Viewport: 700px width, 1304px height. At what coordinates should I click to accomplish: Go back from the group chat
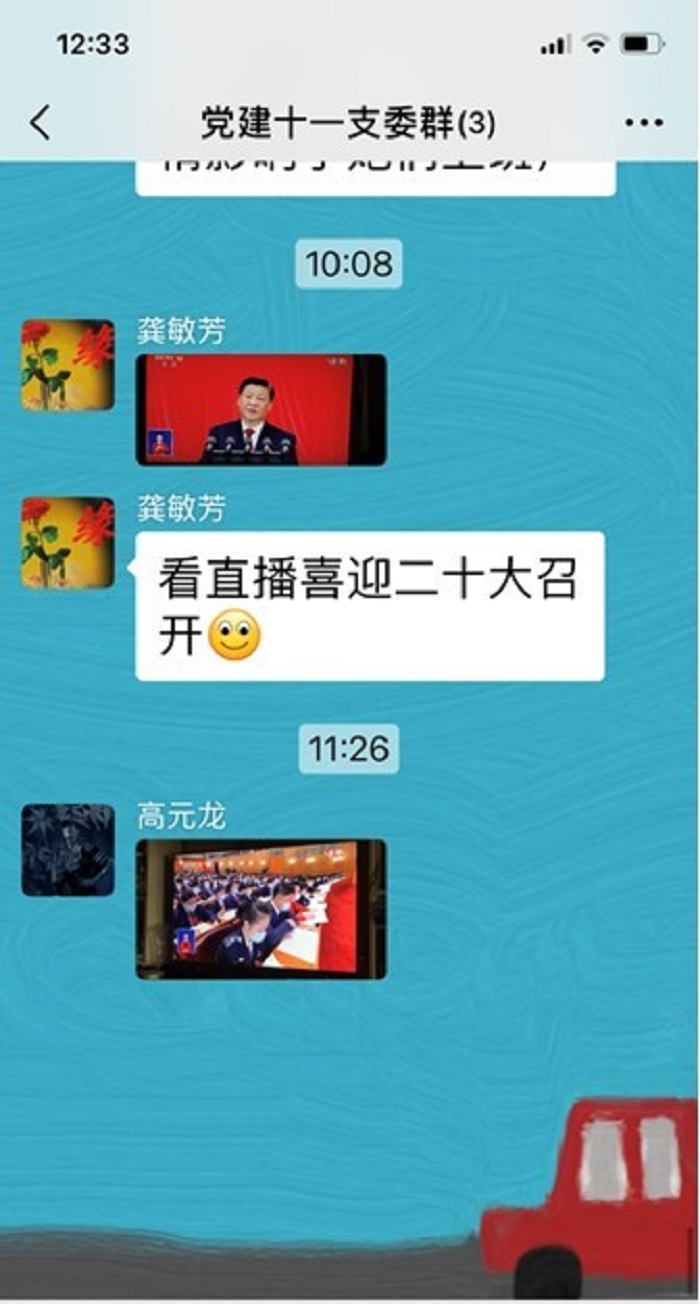point(40,123)
